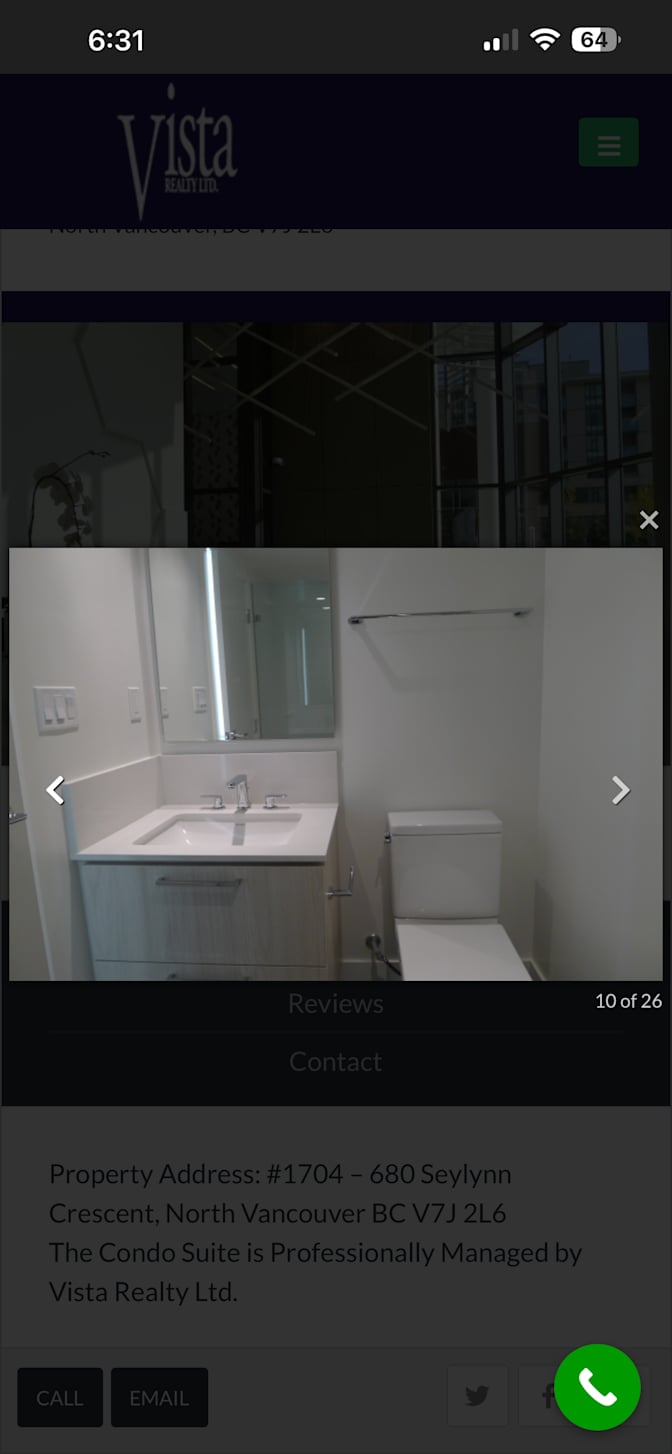Tap the EMAIL button
The image size is (672, 1454).
(x=159, y=1397)
